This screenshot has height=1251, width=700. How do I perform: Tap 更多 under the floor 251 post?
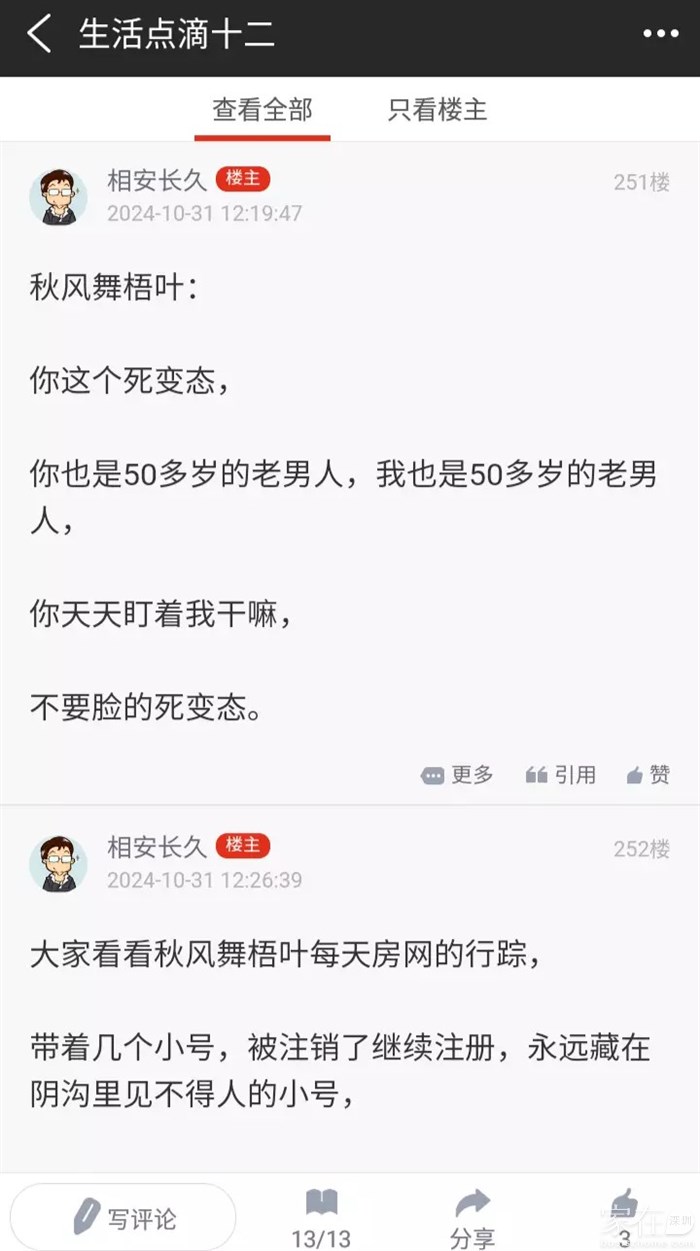[x=458, y=775]
